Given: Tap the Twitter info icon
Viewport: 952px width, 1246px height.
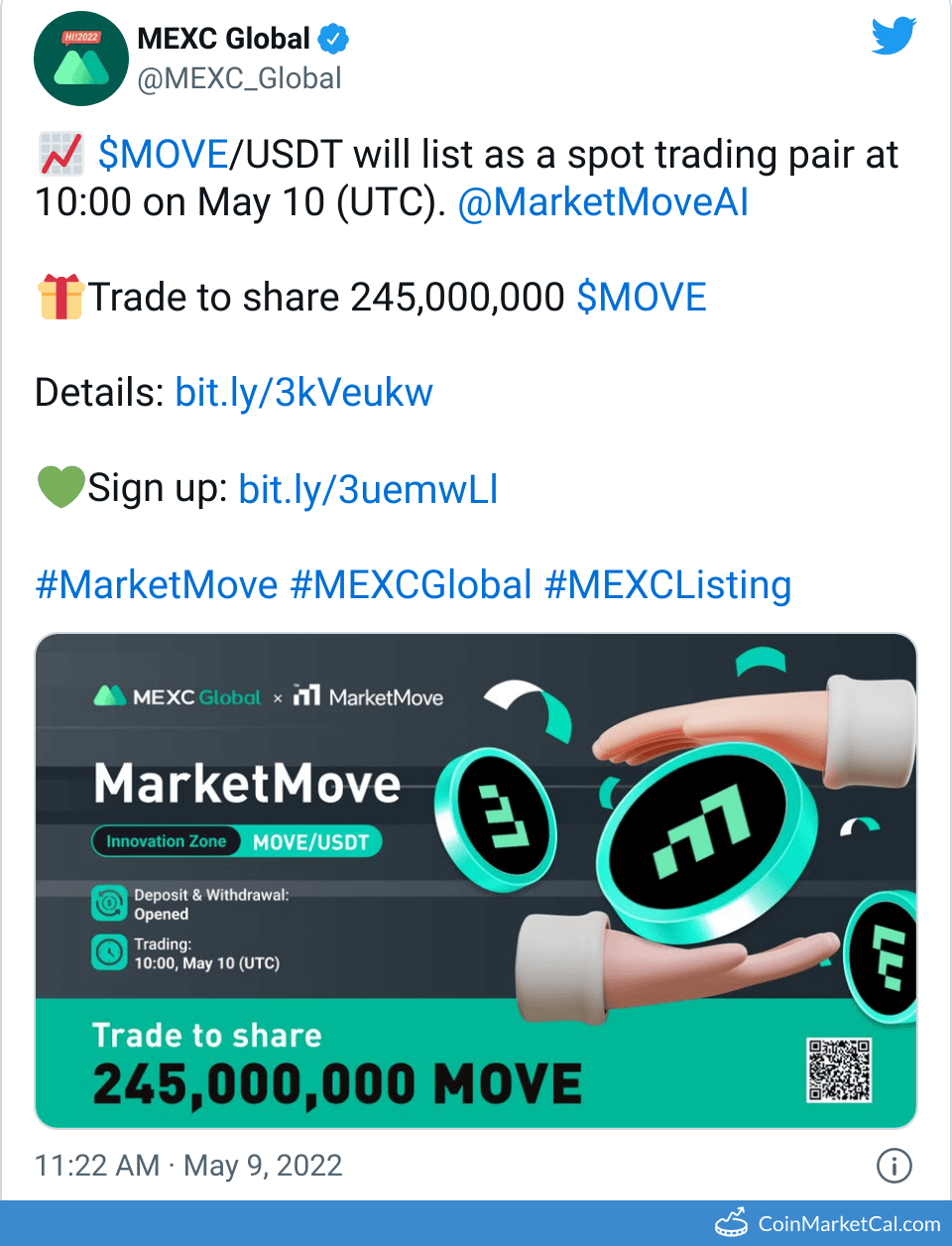Looking at the screenshot, I should coord(893,1166).
